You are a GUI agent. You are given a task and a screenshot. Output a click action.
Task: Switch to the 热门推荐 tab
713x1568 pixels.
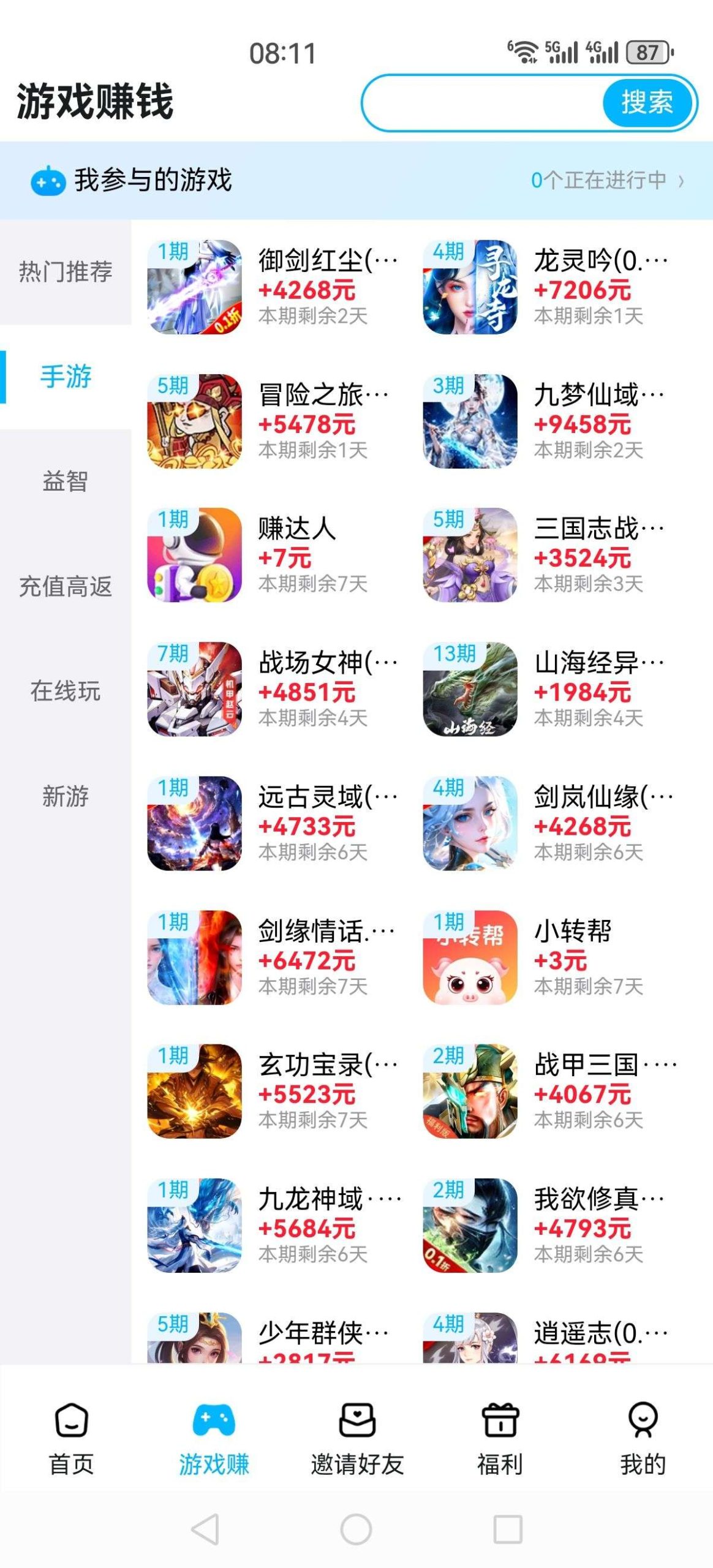pyautogui.click(x=66, y=274)
